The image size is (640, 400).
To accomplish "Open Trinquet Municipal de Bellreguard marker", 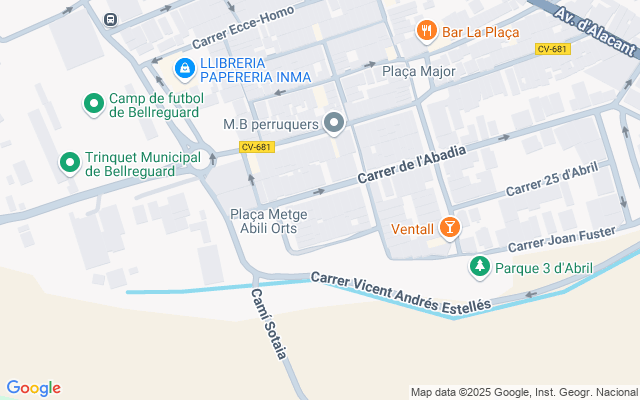I will pyautogui.click(x=70, y=162).
